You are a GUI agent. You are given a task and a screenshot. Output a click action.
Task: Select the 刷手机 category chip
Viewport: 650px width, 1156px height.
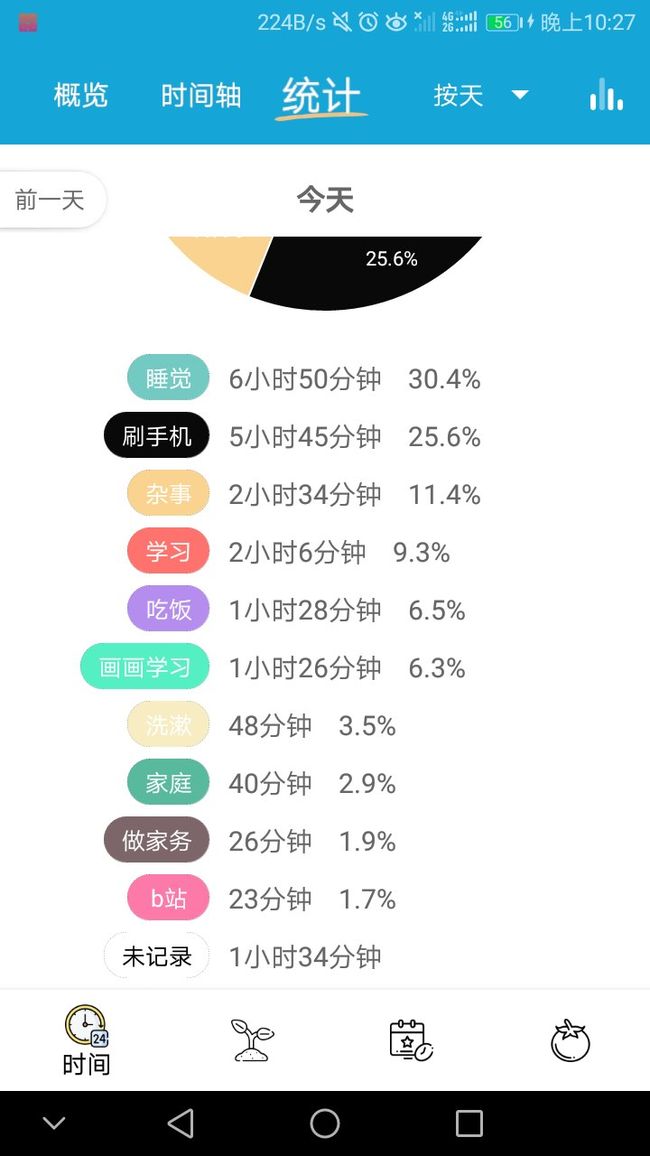(x=156, y=436)
